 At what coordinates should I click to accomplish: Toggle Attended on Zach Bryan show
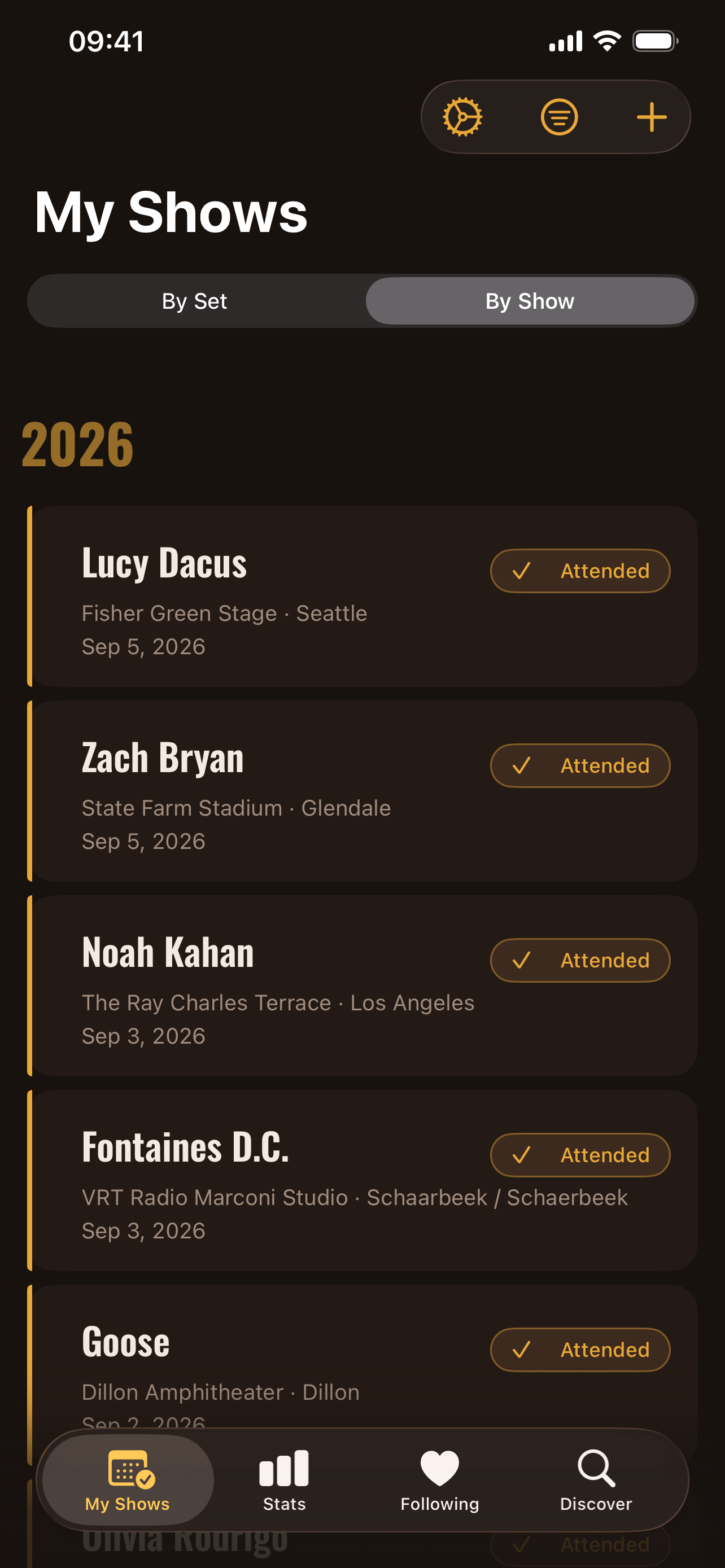coord(580,765)
